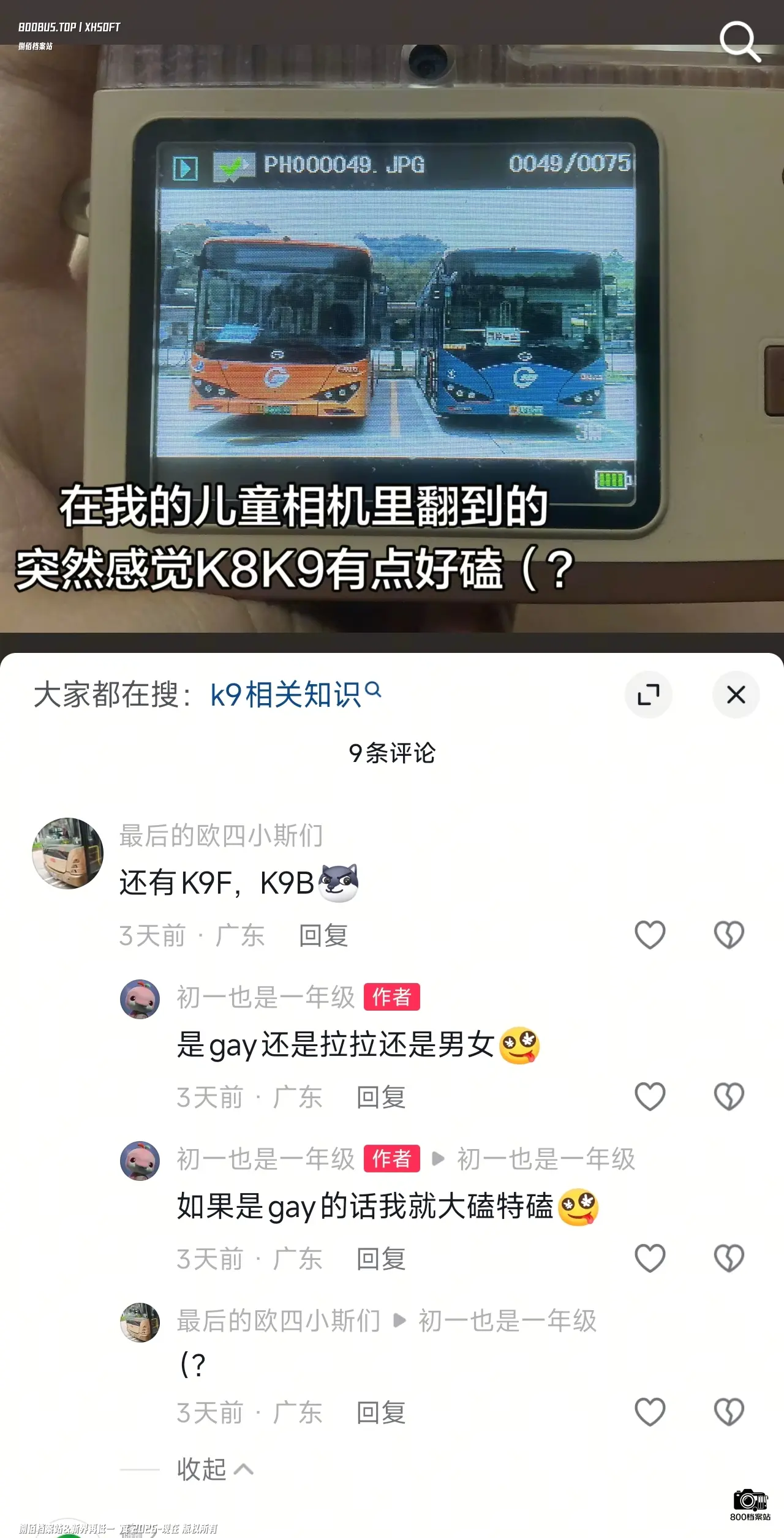Like the (? reply comment
The image size is (784, 1538).
[x=650, y=1412]
